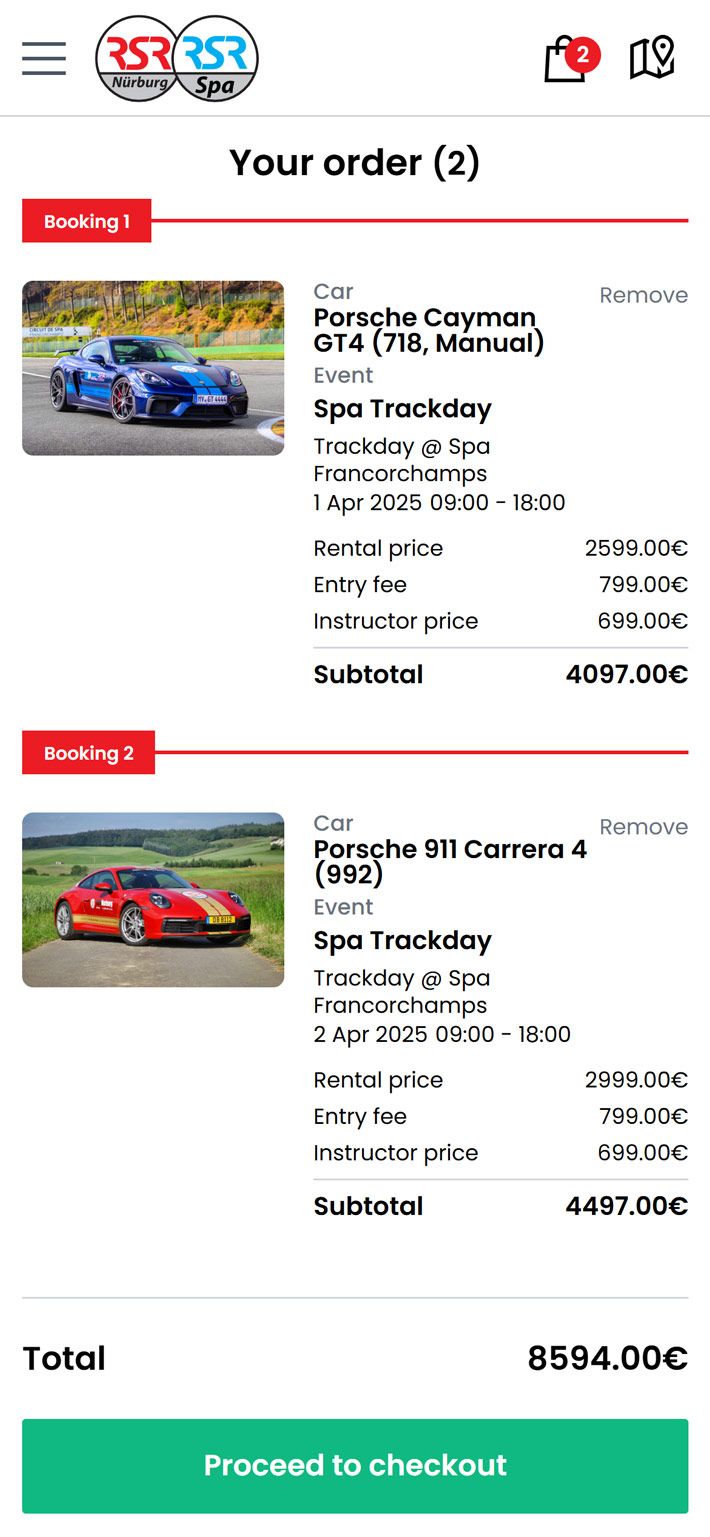Tap Proceed to checkout

pos(355,1465)
